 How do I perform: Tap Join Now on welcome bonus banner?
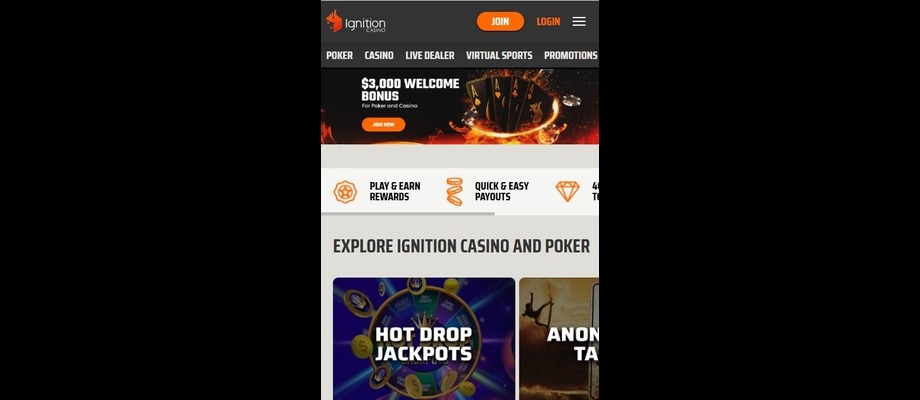pyautogui.click(x=383, y=125)
